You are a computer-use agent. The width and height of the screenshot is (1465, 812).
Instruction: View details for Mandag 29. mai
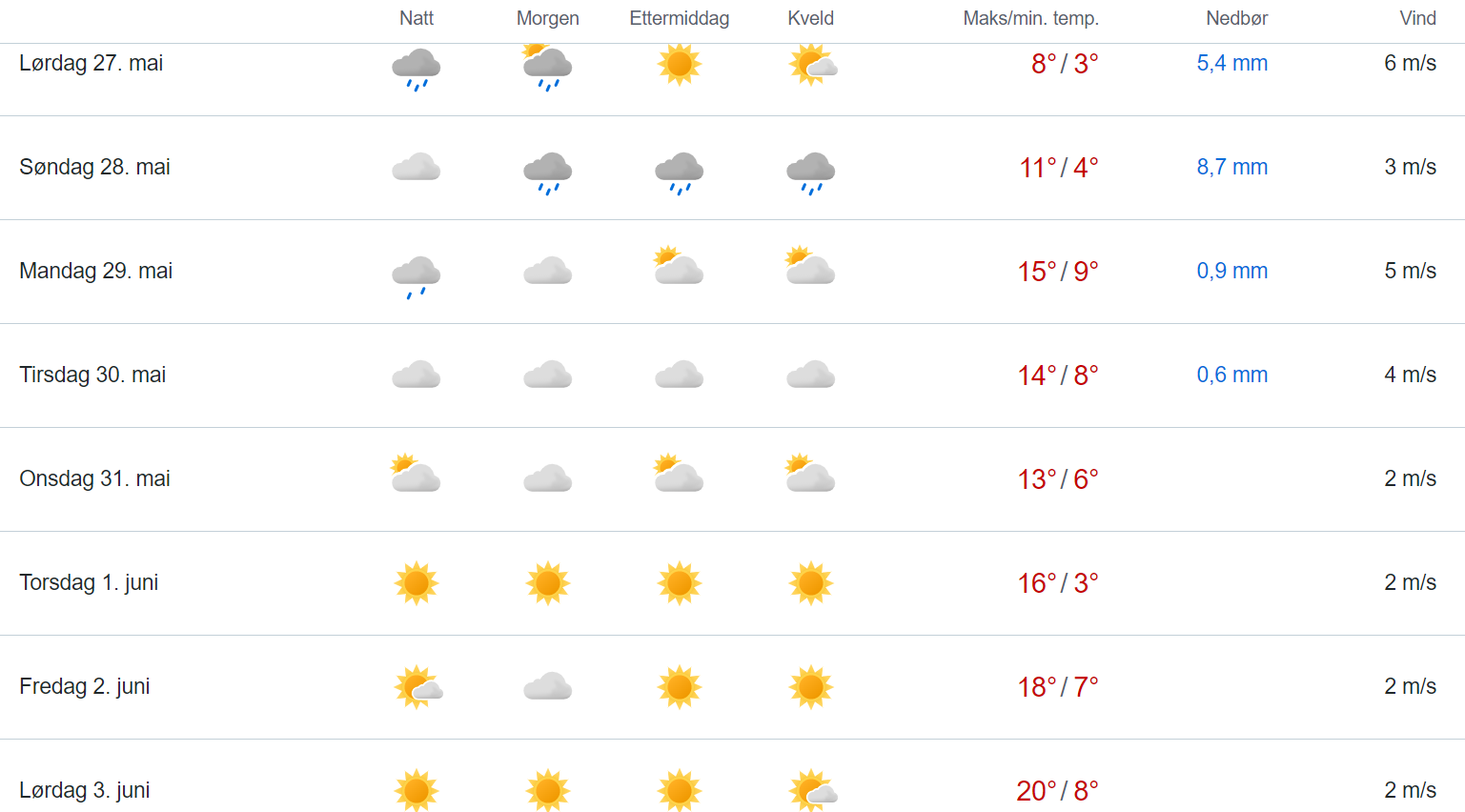tap(95, 272)
